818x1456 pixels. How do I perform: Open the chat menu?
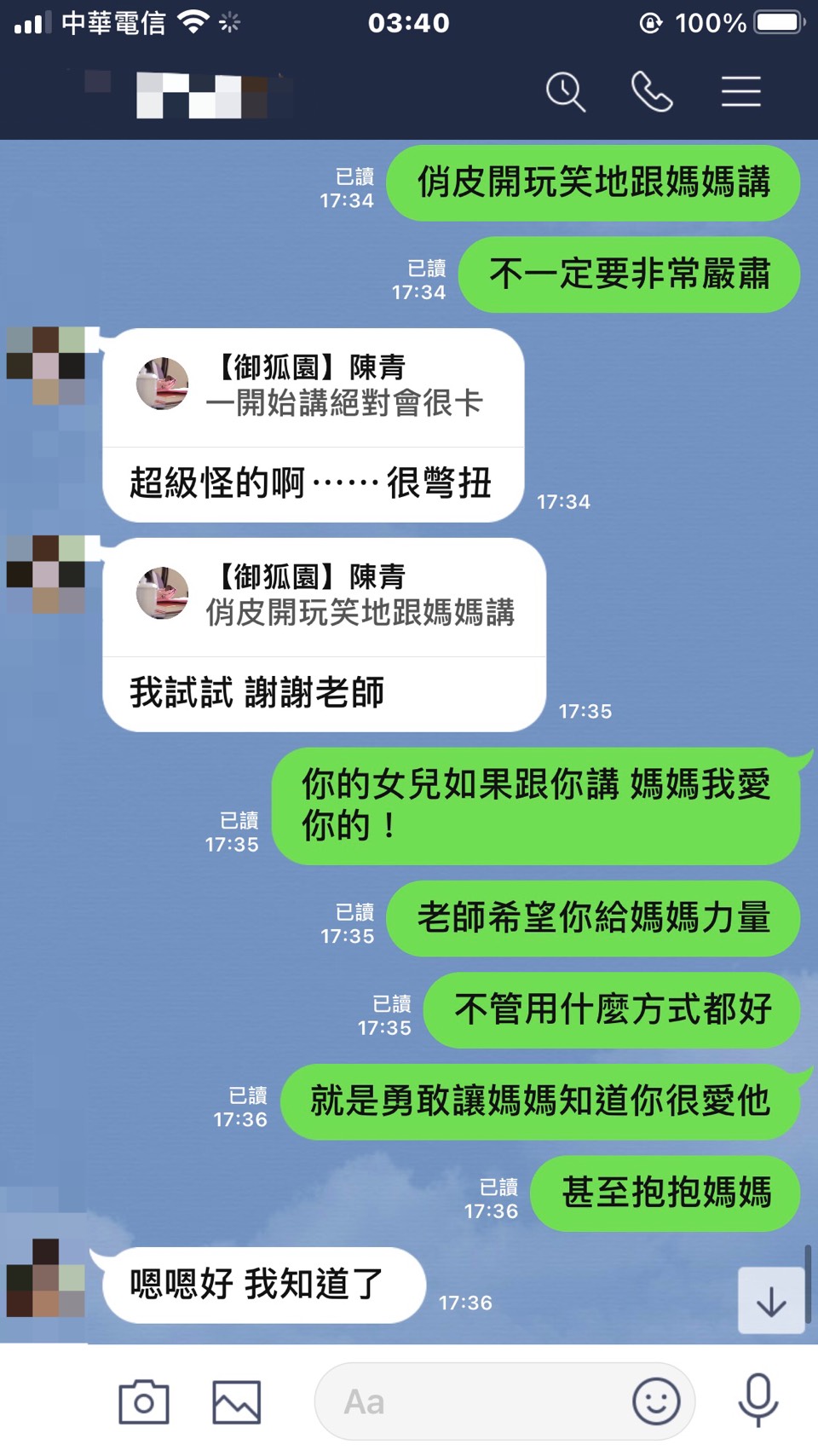pyautogui.click(x=740, y=92)
